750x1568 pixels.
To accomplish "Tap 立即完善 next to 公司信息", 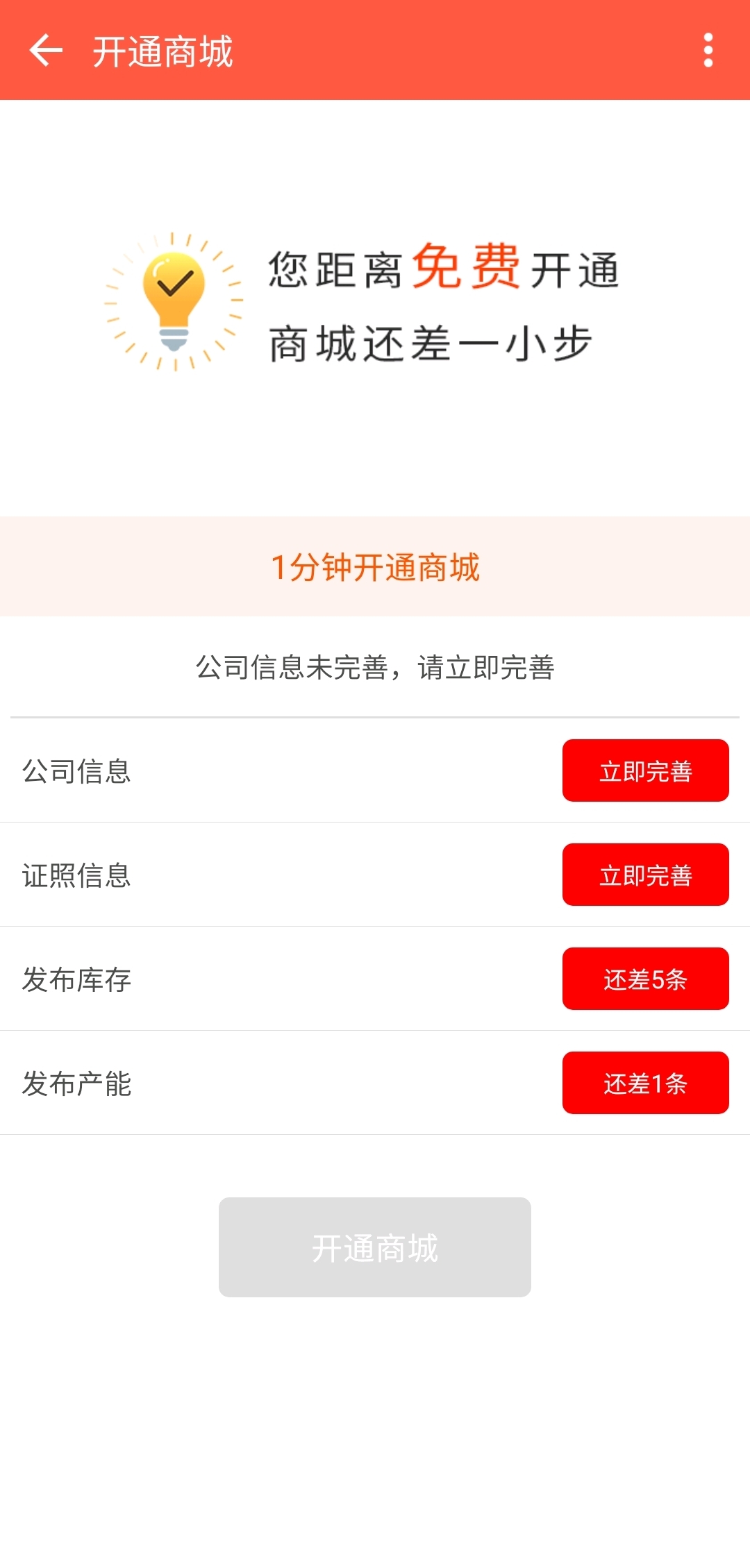I will click(645, 770).
